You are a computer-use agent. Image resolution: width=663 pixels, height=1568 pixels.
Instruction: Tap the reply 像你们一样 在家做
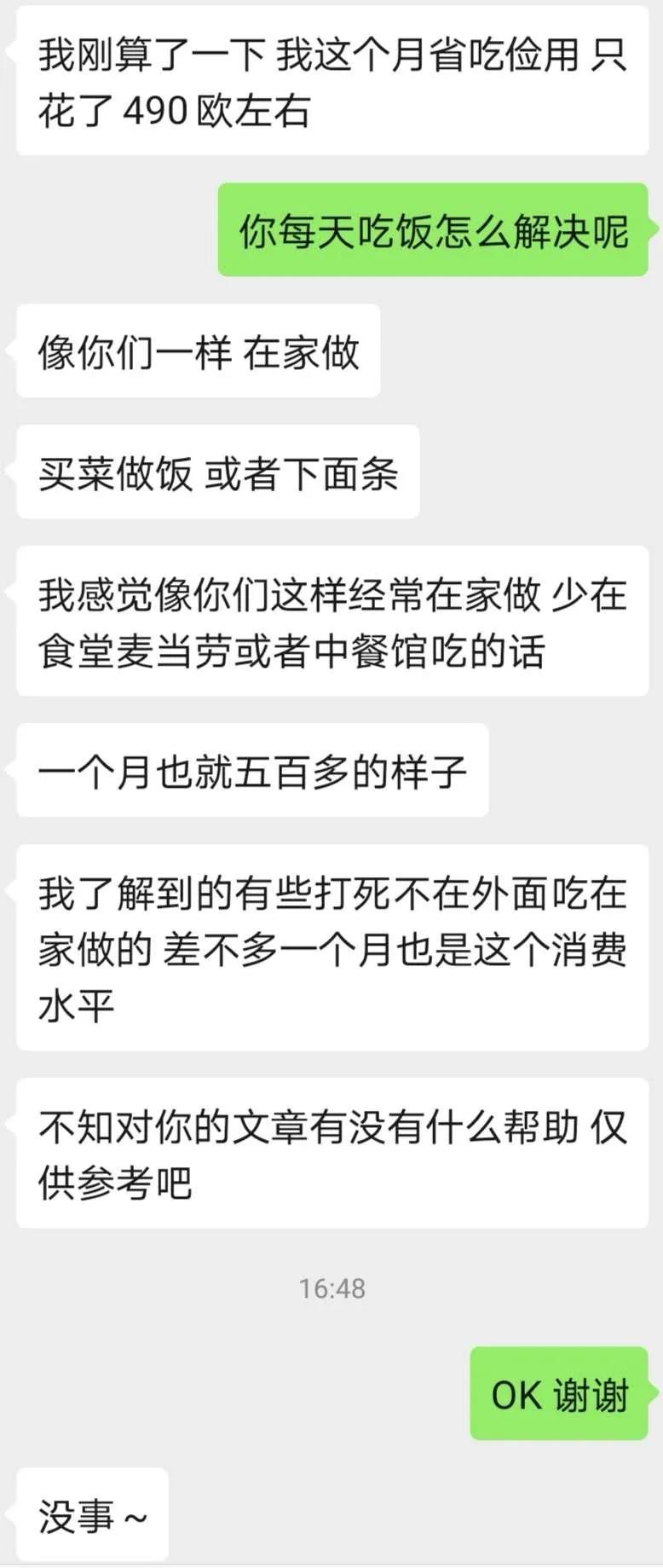196,351
